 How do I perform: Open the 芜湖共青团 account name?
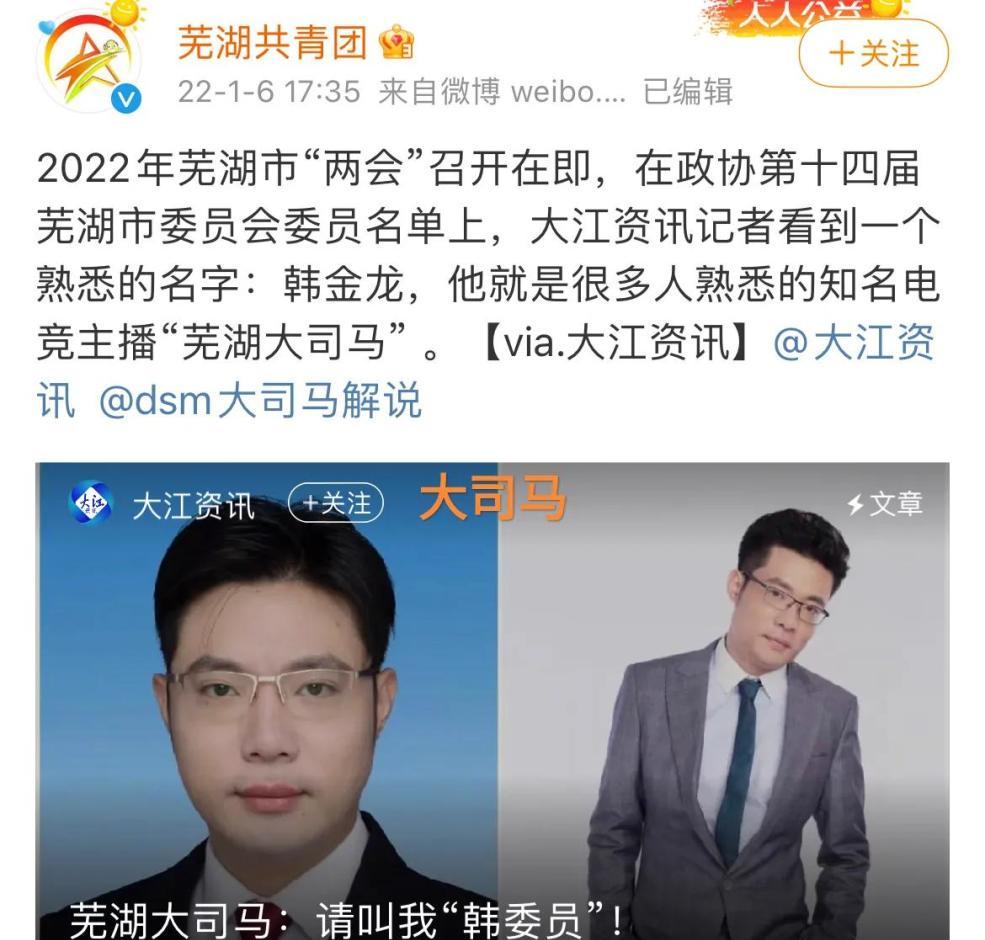tap(272, 43)
